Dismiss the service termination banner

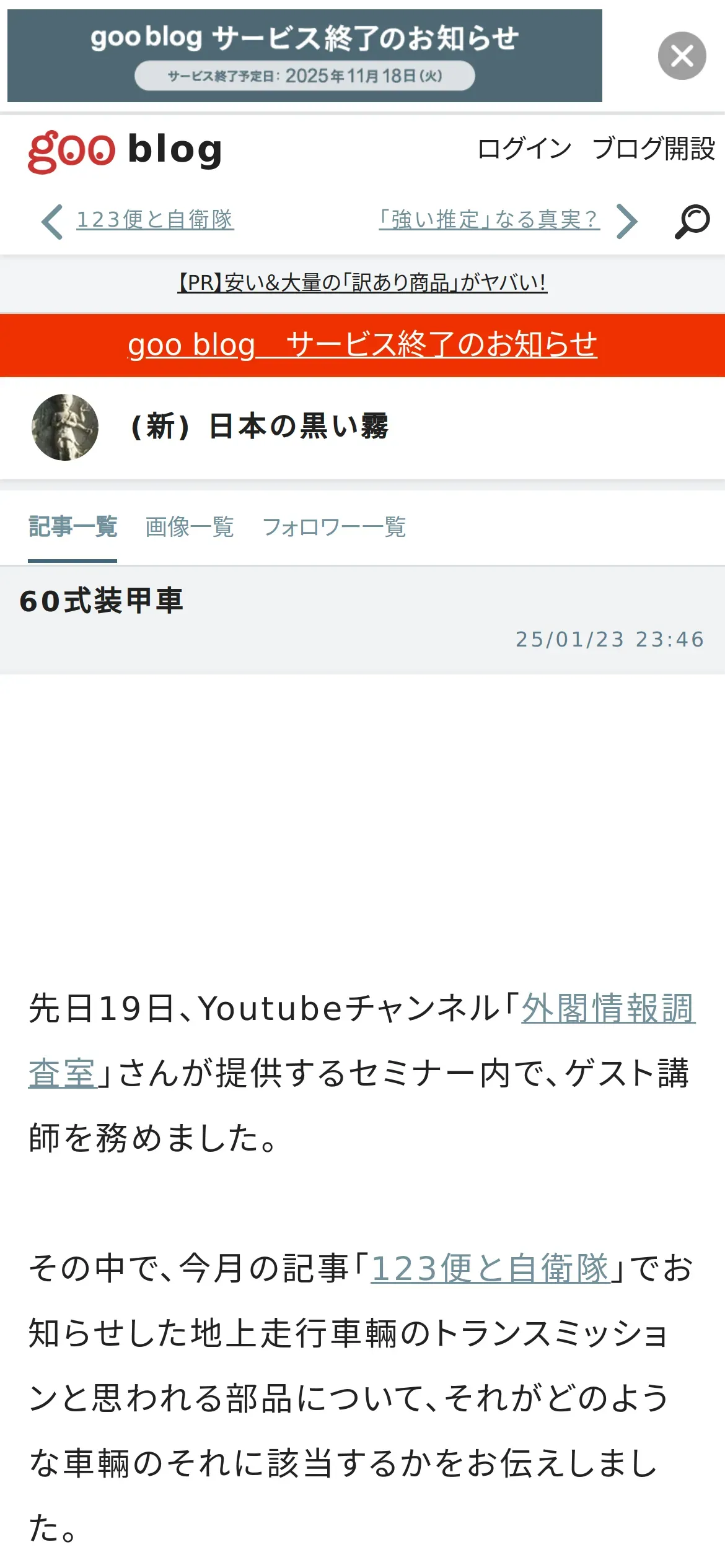coord(682,56)
